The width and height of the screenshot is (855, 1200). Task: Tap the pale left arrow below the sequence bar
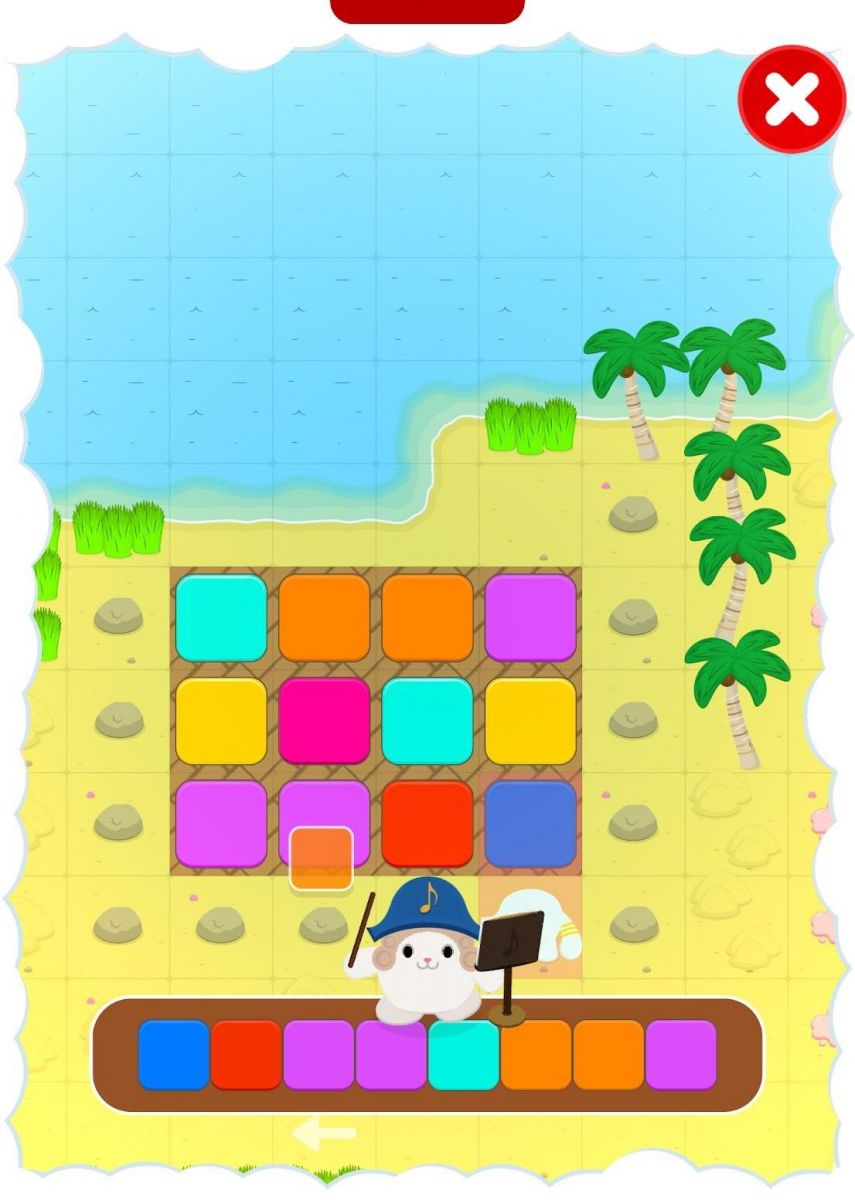click(324, 1133)
